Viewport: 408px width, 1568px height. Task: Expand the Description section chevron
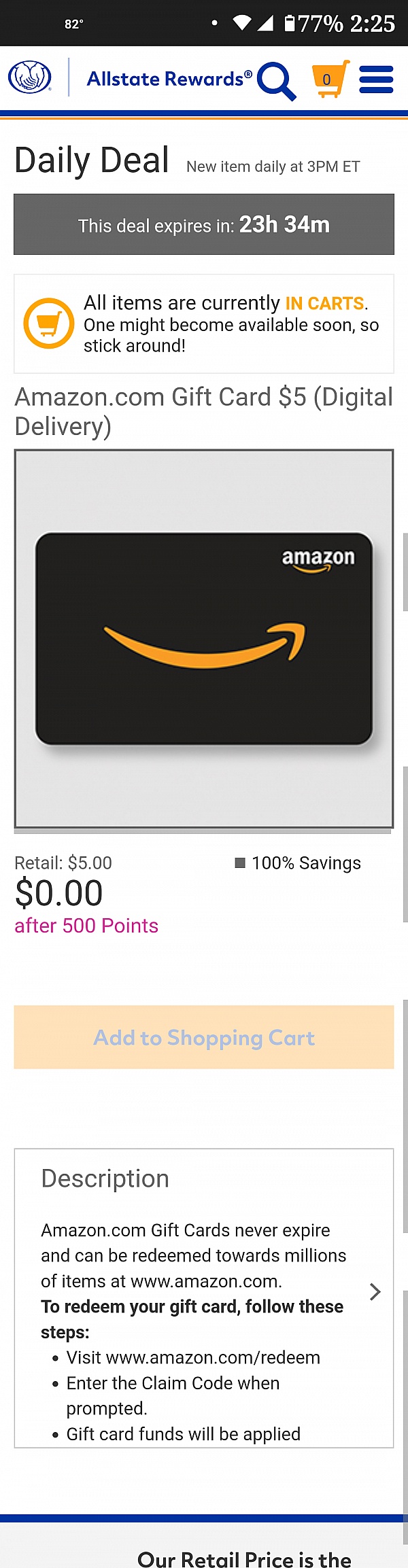[x=375, y=1291]
